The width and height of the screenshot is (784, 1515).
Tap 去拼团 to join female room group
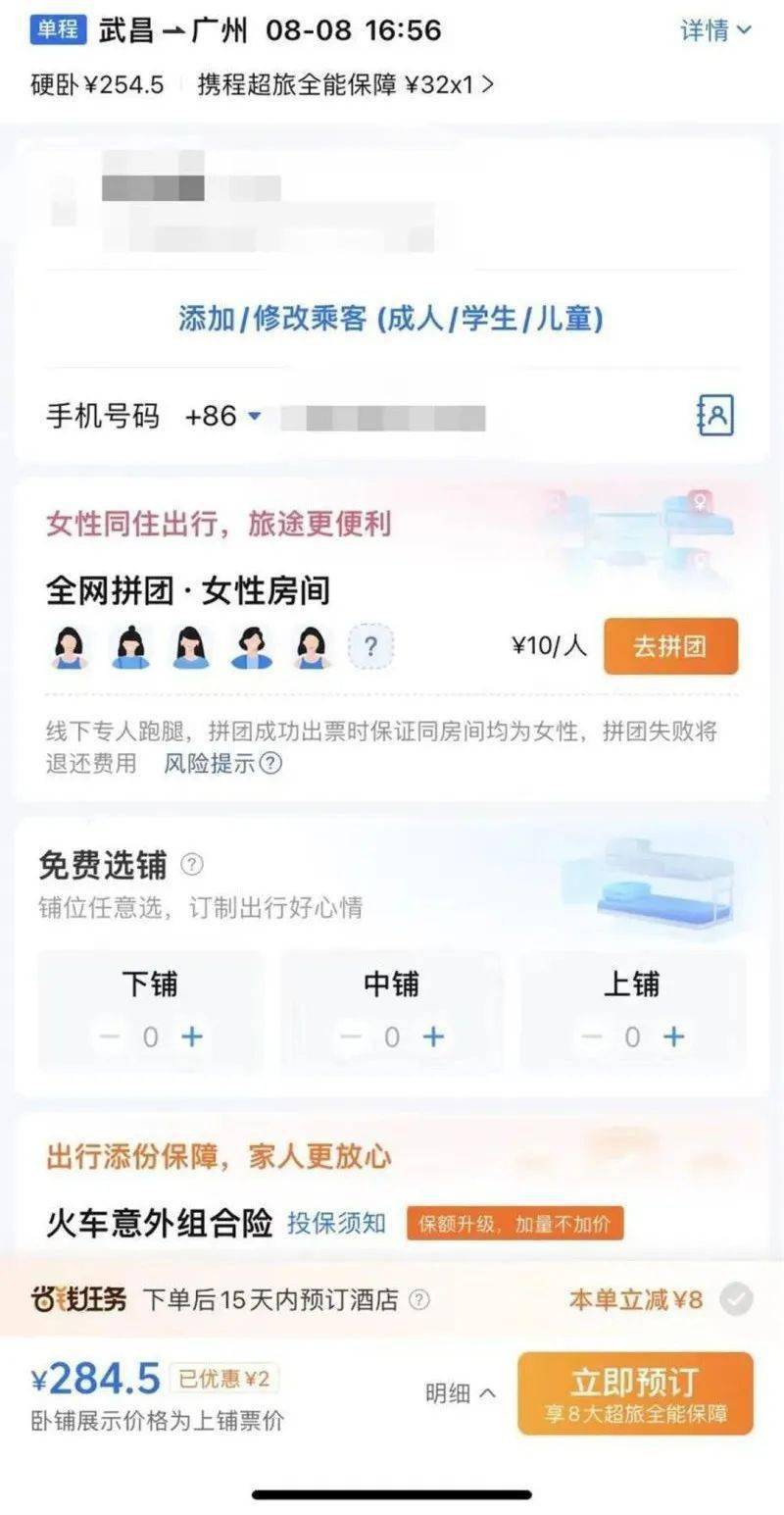click(x=670, y=646)
